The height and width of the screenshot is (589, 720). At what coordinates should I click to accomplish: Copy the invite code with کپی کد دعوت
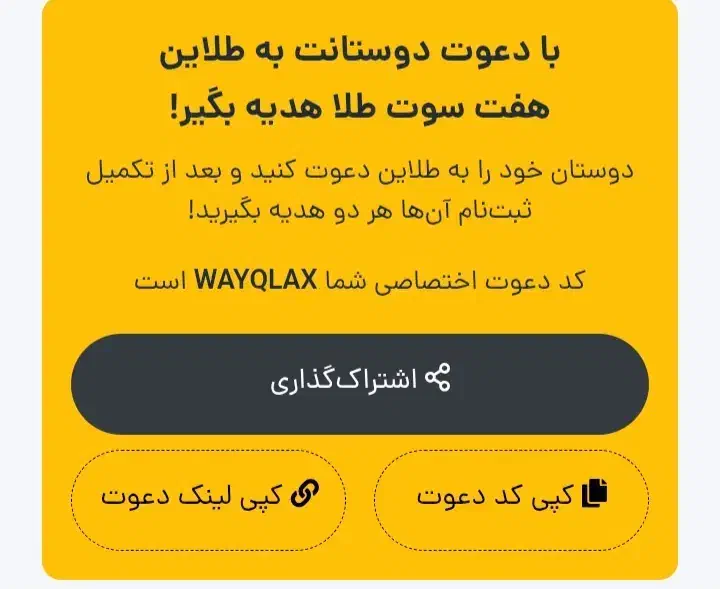[512, 500]
